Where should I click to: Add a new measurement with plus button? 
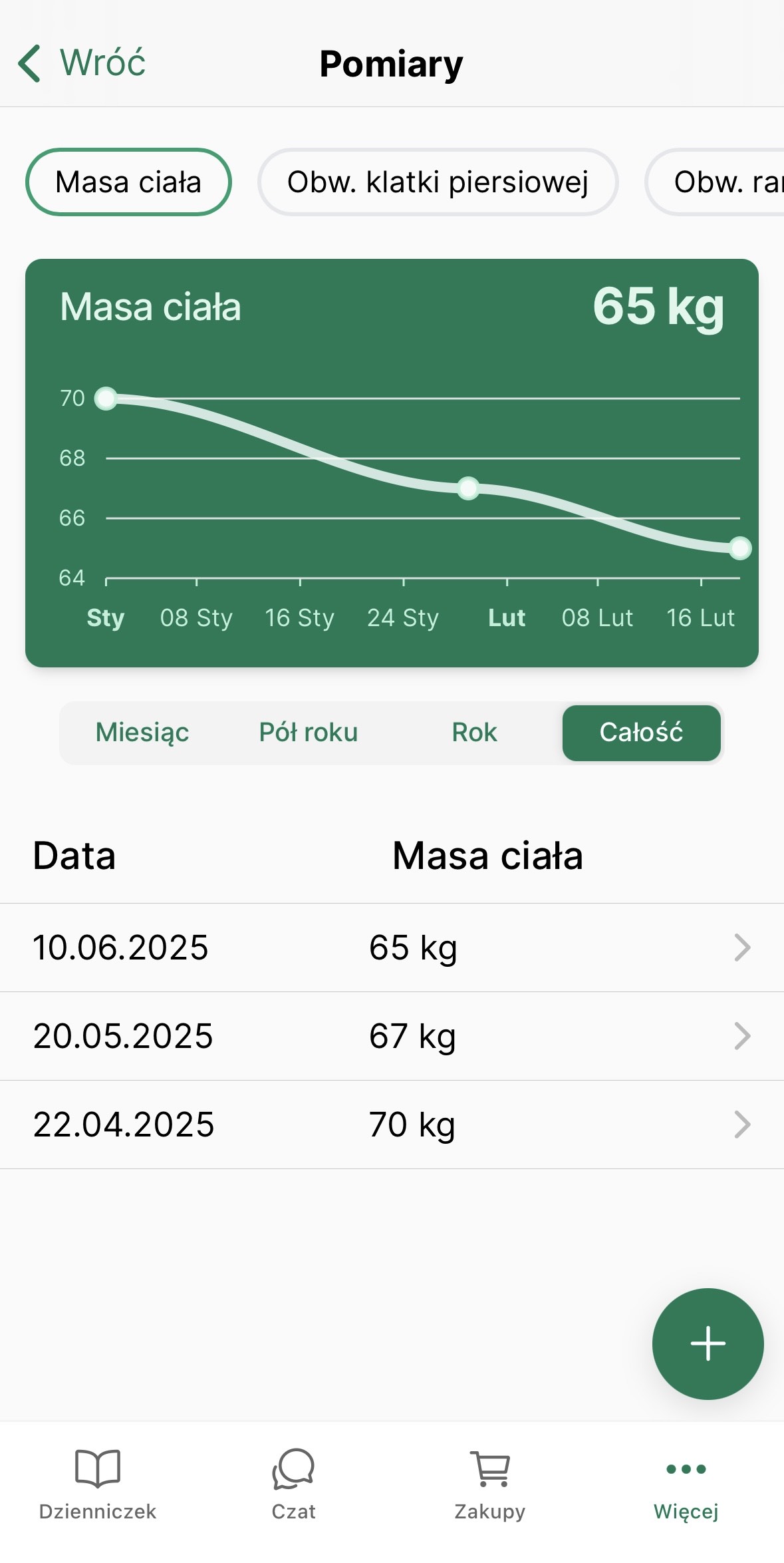coord(708,1343)
